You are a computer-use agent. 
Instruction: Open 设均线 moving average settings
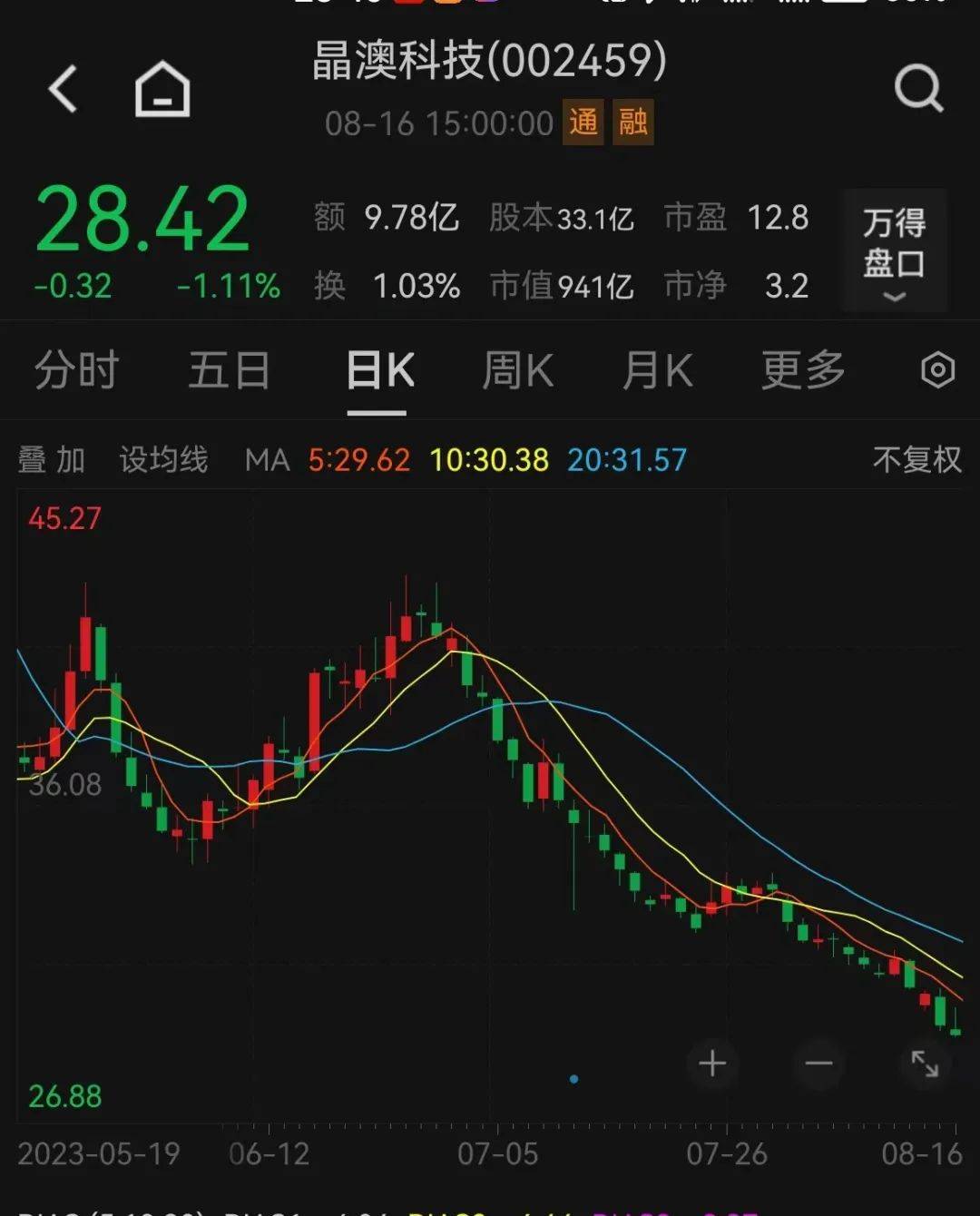click(x=164, y=460)
